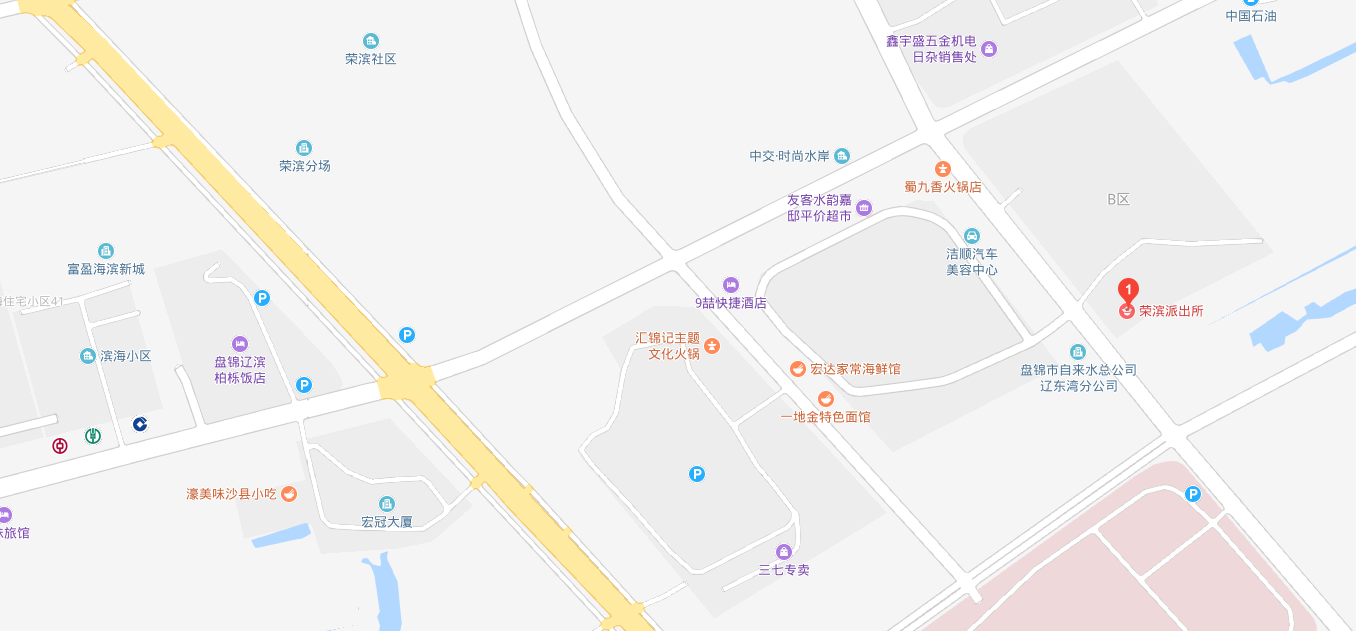Screen dimensions: 1356x631
Task: Open the 一地金特色面馆 noodle shop marker
Action: click(x=825, y=399)
